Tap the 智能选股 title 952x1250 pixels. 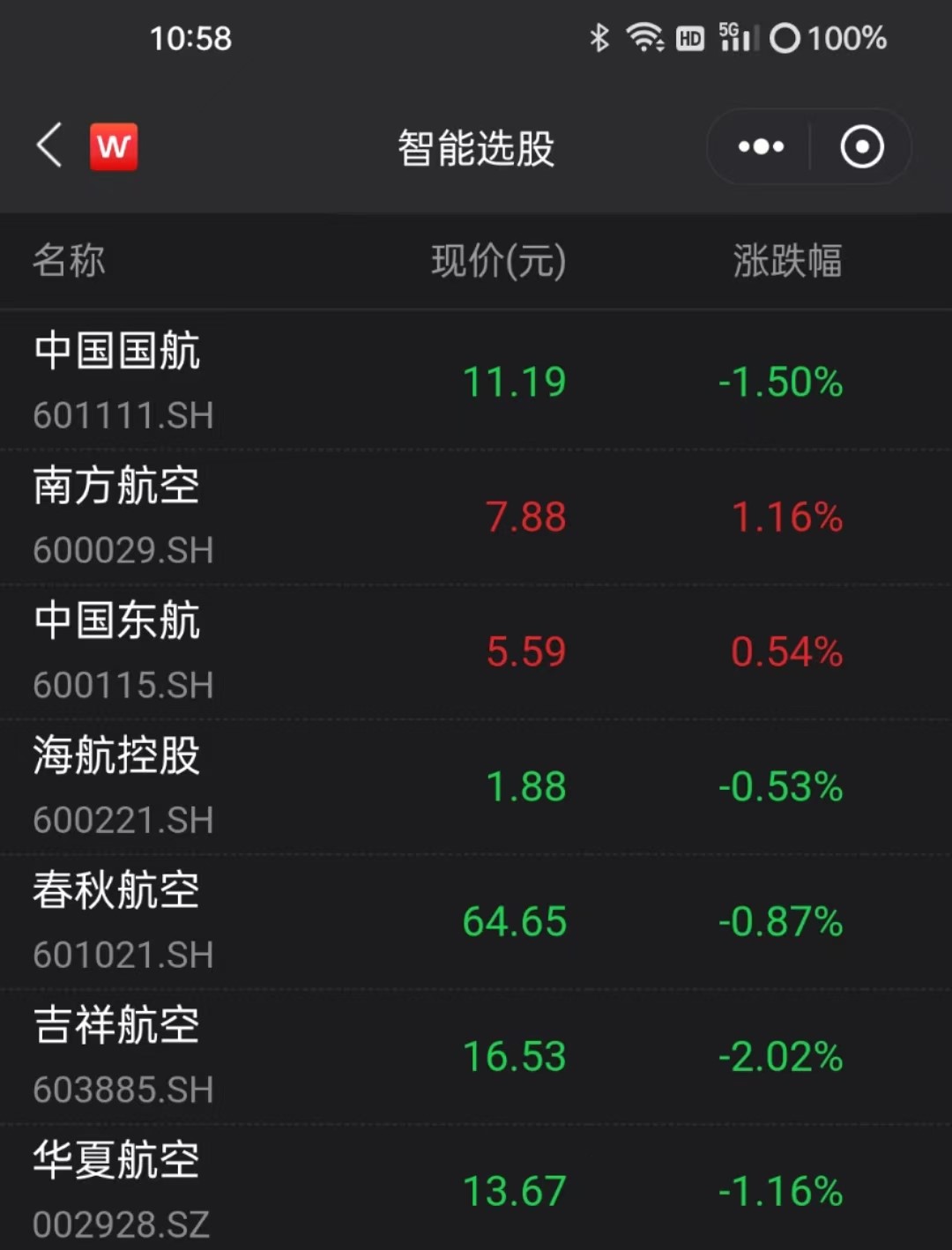(x=475, y=147)
